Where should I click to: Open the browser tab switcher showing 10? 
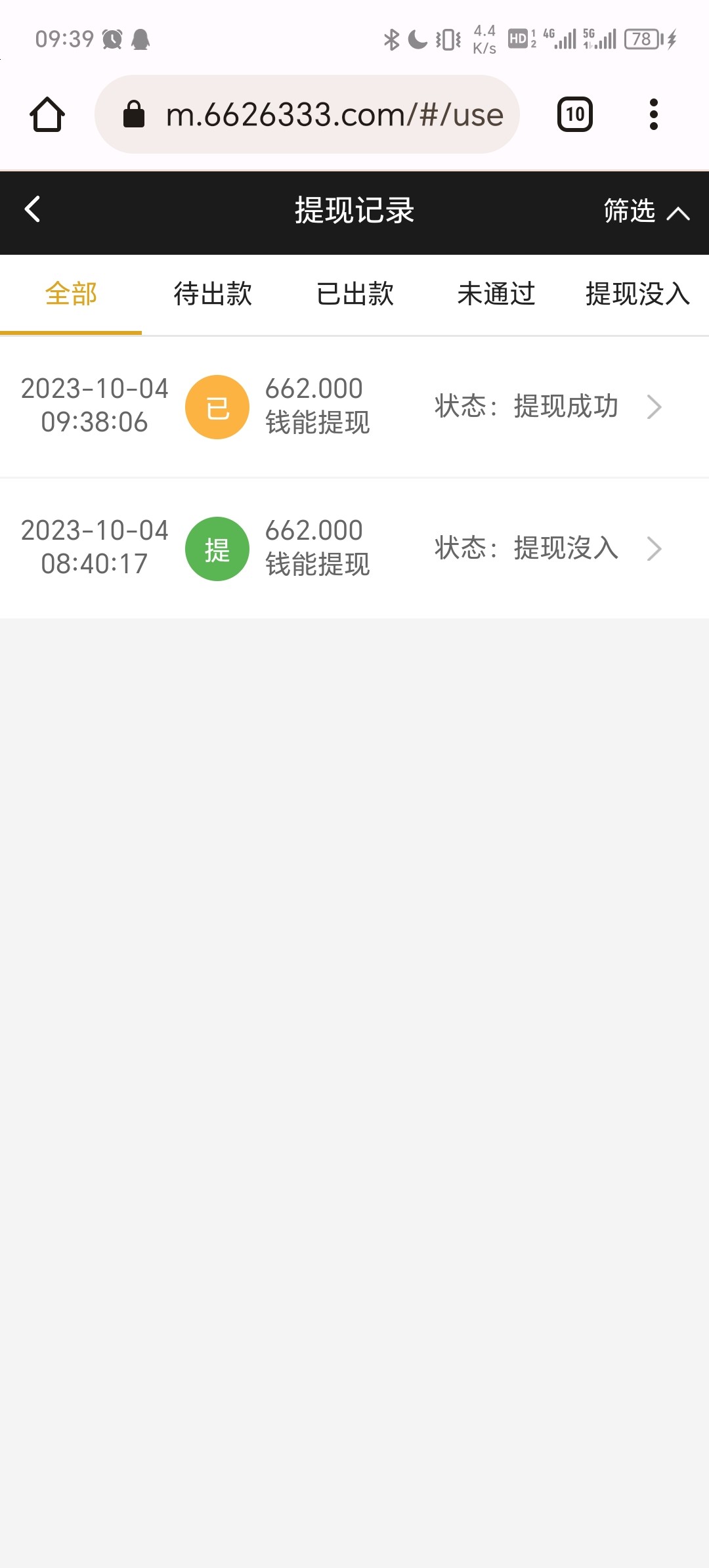click(575, 115)
